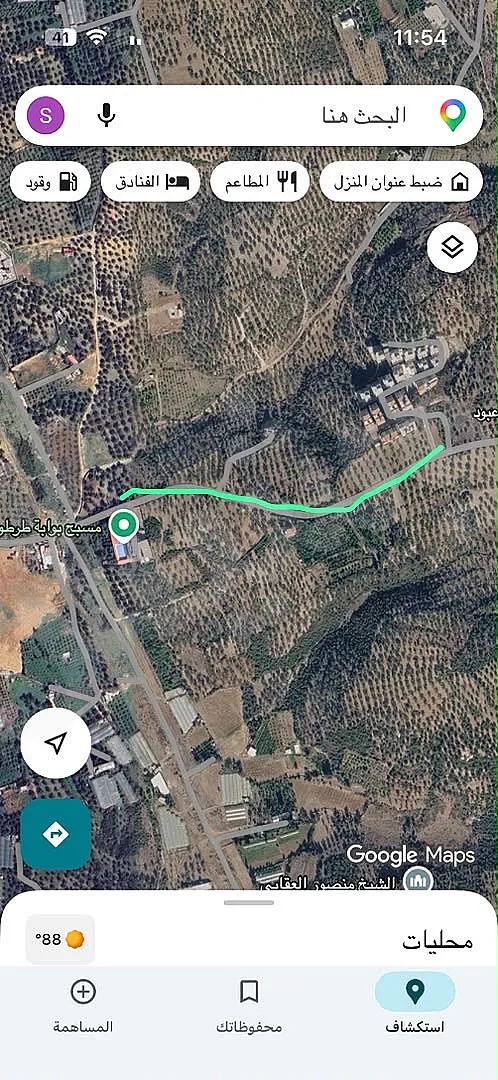Screen dimensions: 498x1080
Task: Select the ضبط عنوان المنزل chip
Action: click(x=401, y=182)
